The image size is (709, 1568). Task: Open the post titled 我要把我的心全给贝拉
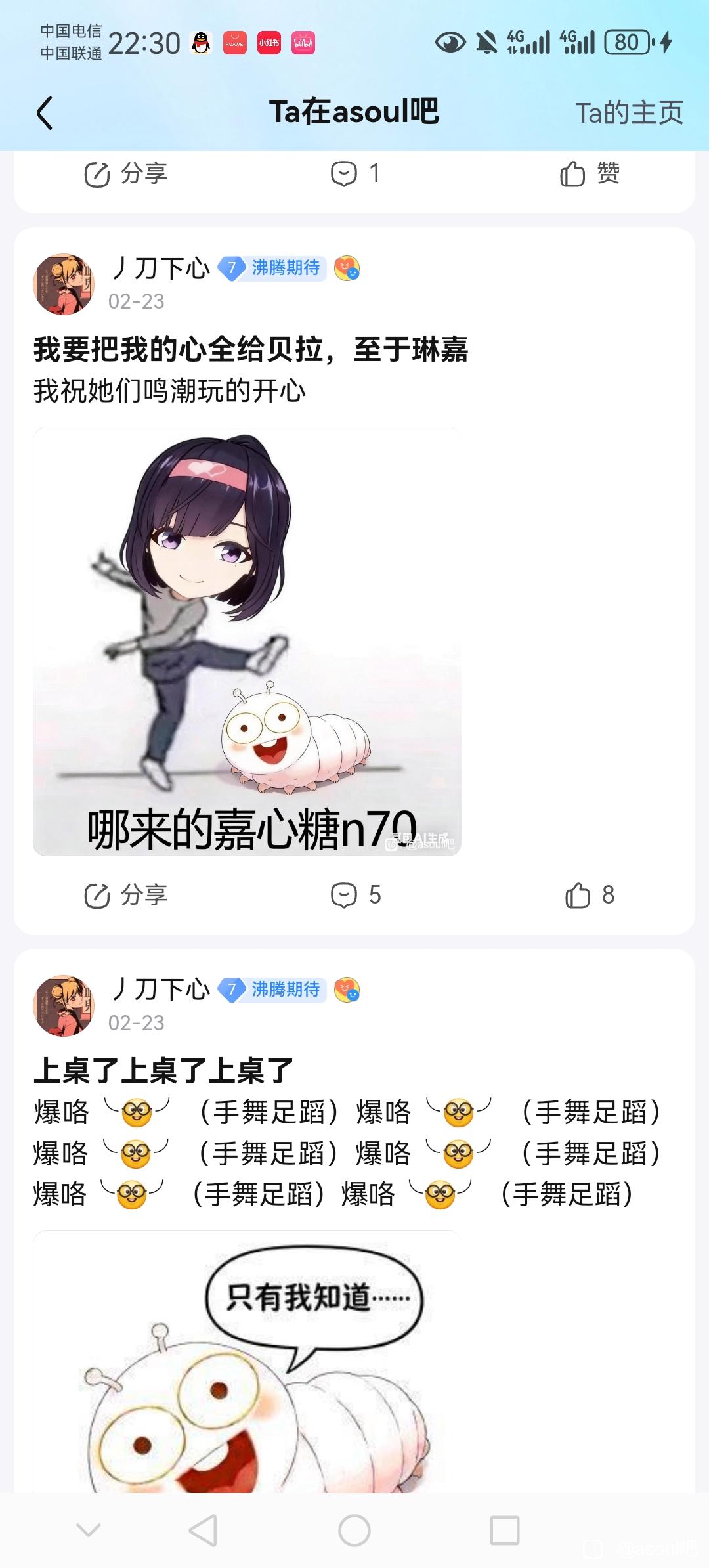click(x=251, y=349)
